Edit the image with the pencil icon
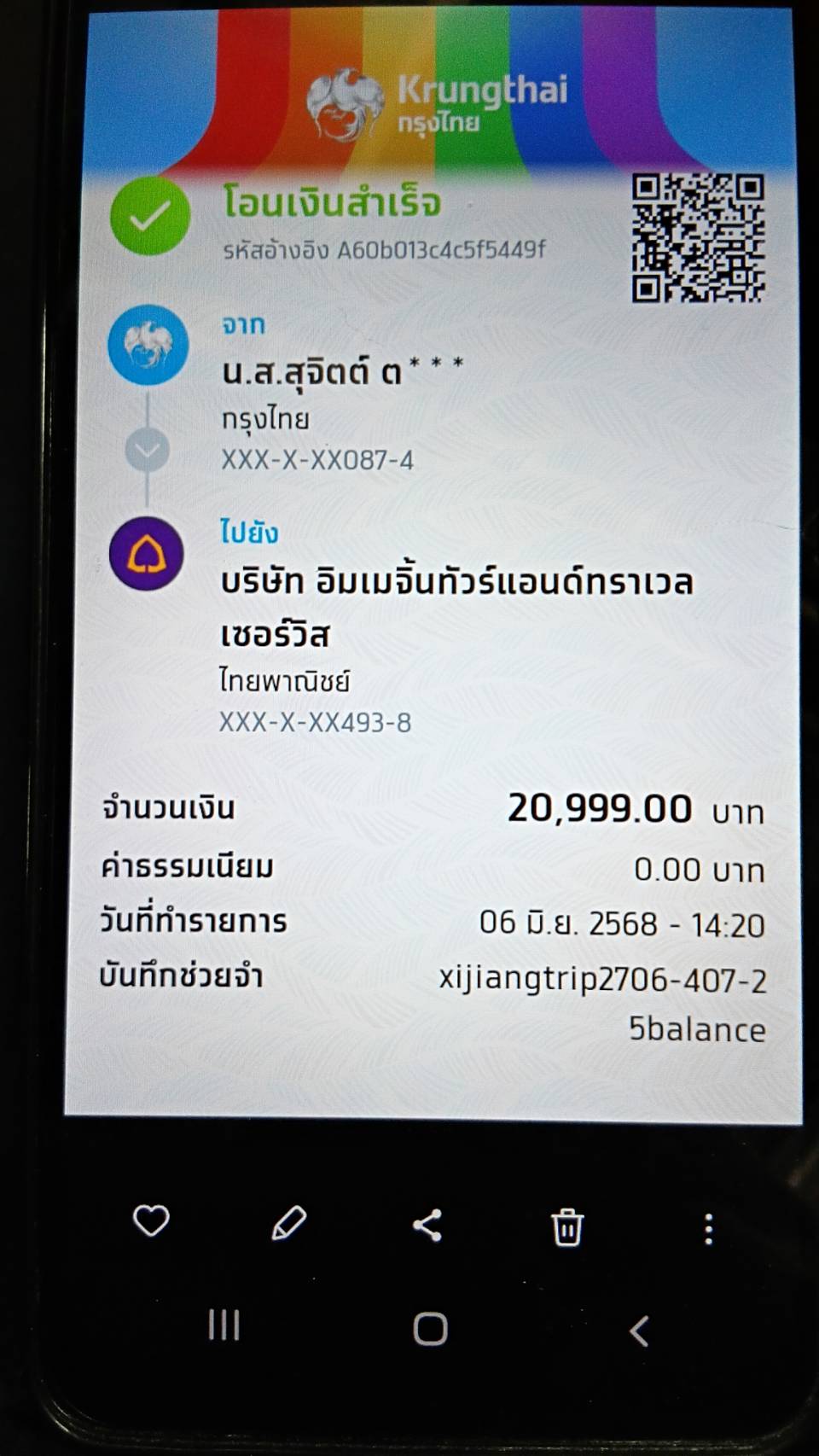 [x=288, y=1223]
